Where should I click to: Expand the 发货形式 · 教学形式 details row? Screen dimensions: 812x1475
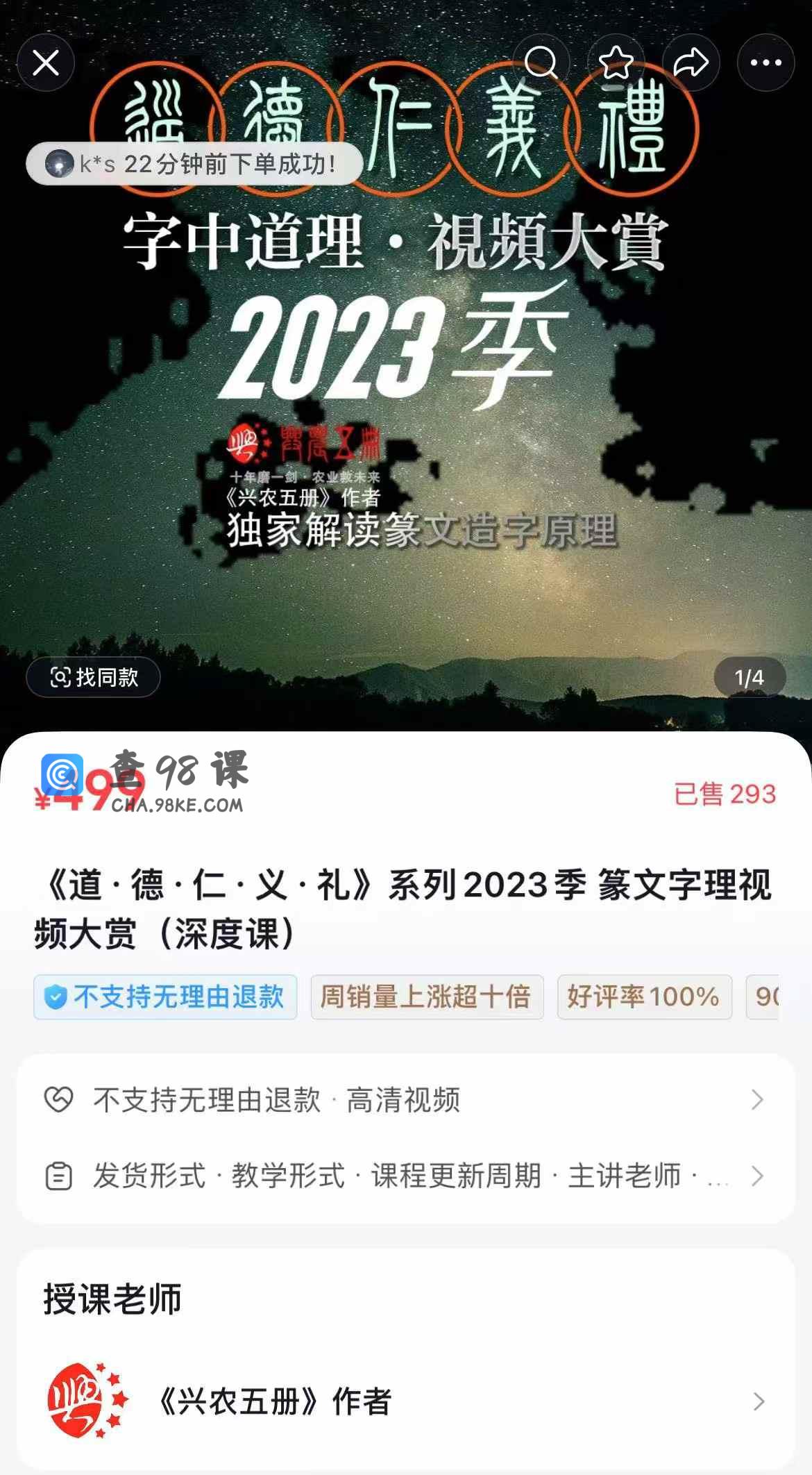406,1176
